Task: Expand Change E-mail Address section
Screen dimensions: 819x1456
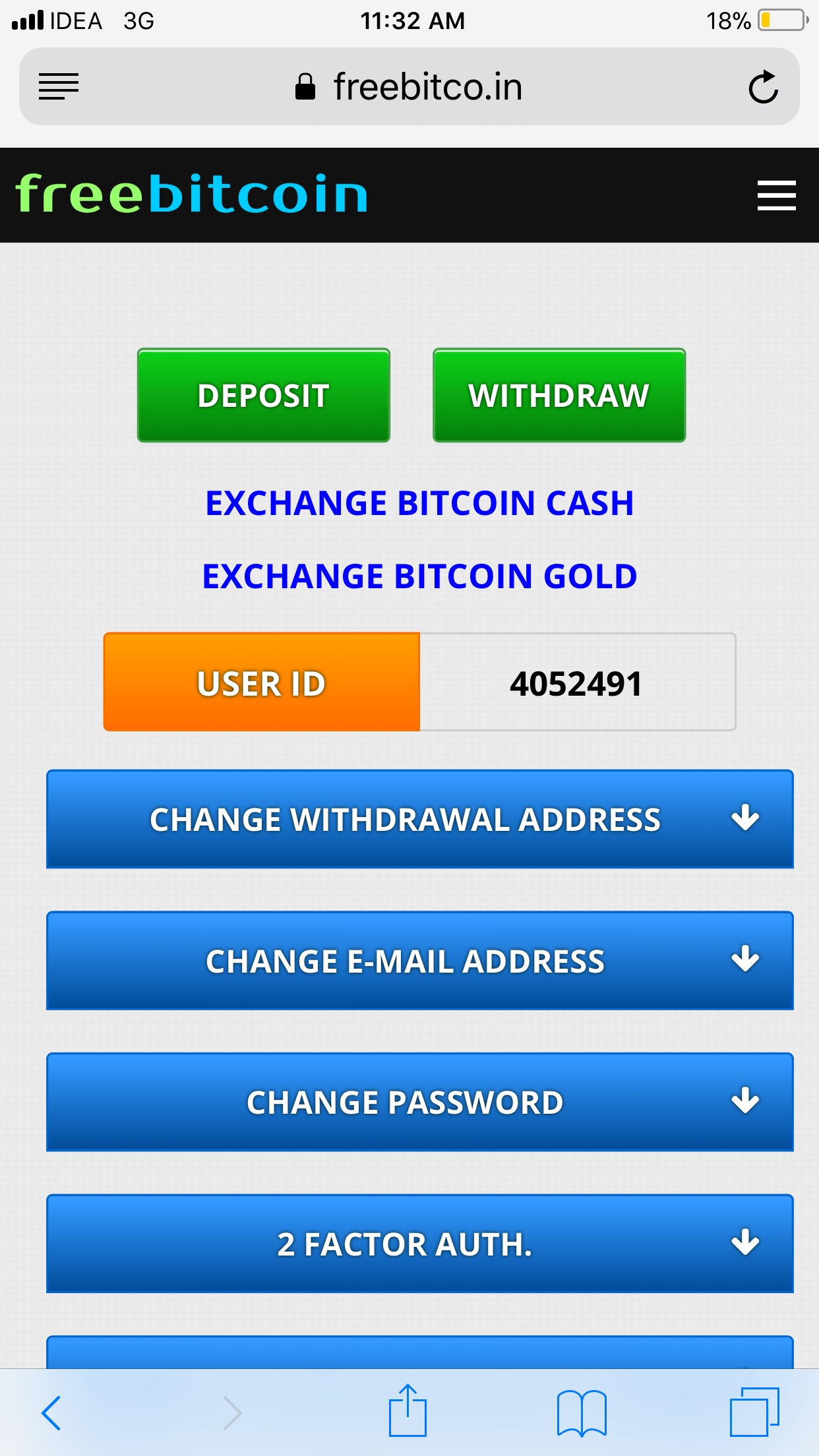Action: tap(419, 961)
